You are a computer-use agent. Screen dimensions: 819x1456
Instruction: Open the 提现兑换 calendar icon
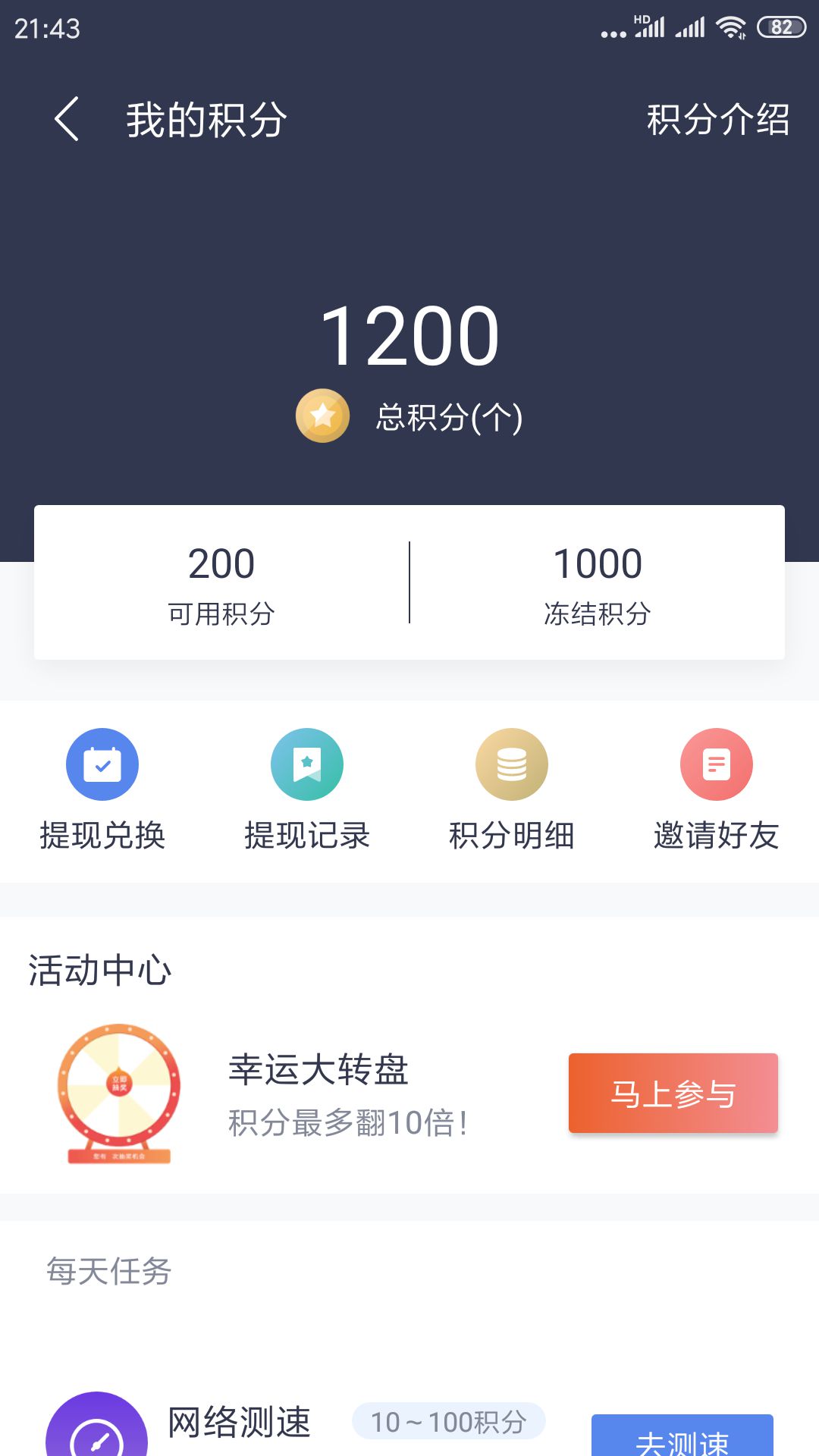[x=102, y=764]
